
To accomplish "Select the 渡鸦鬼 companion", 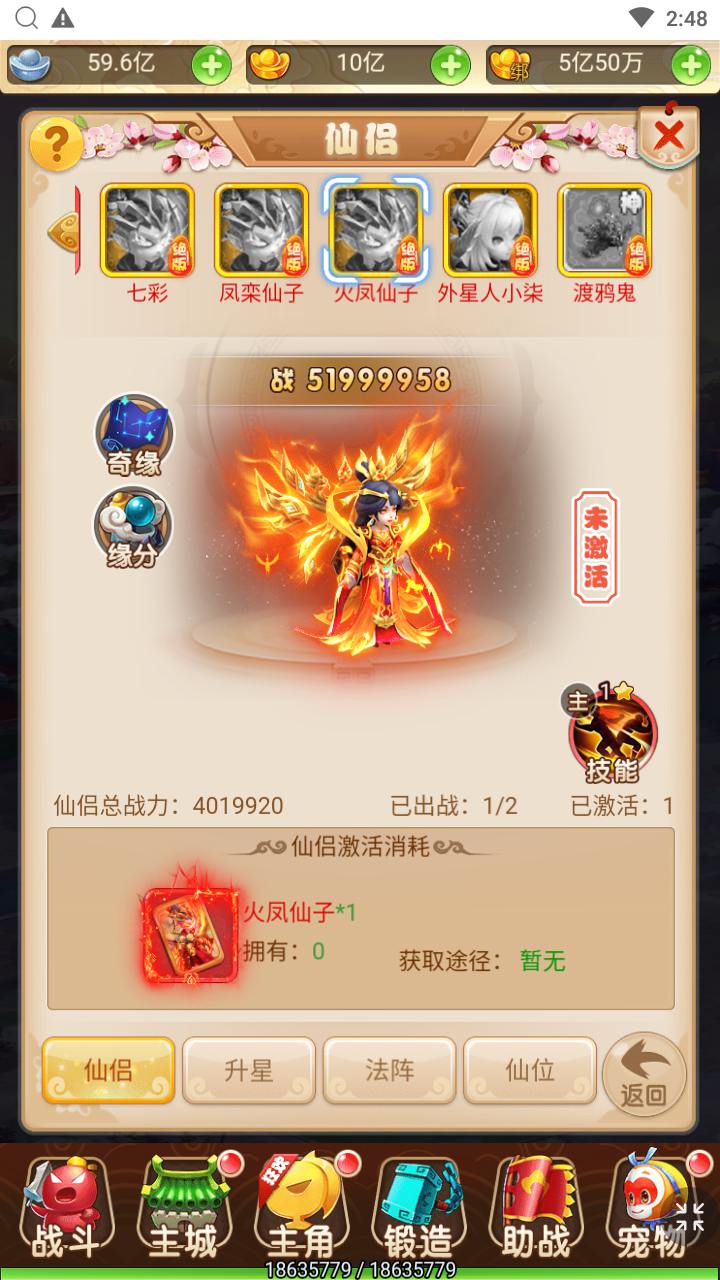I will 604,231.
